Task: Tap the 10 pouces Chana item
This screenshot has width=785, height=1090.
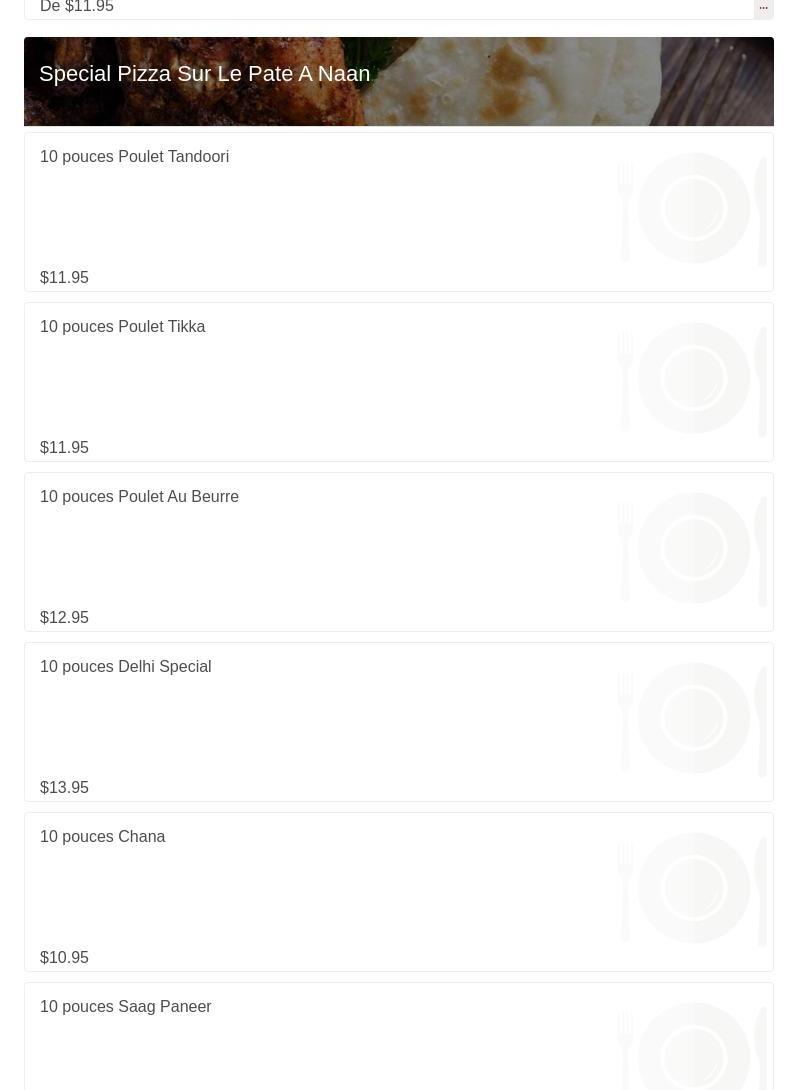Action: click(x=102, y=837)
